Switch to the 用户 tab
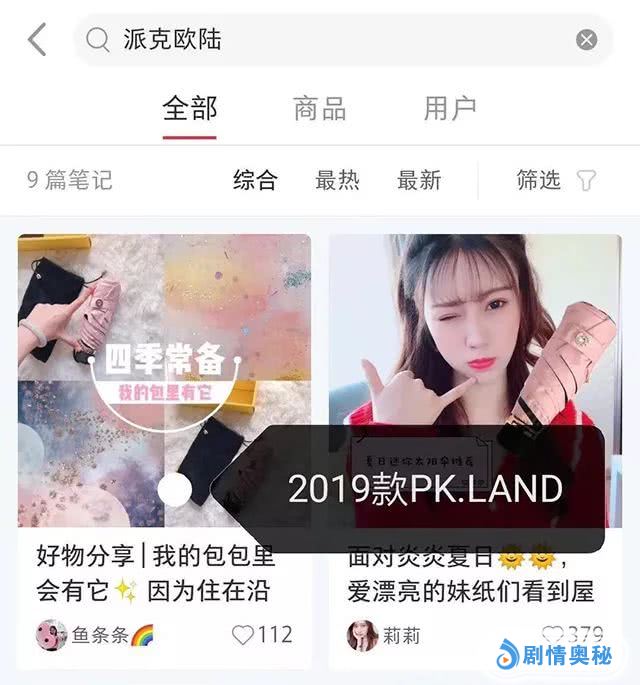This screenshot has width=640, height=685. pyautogui.click(x=450, y=109)
